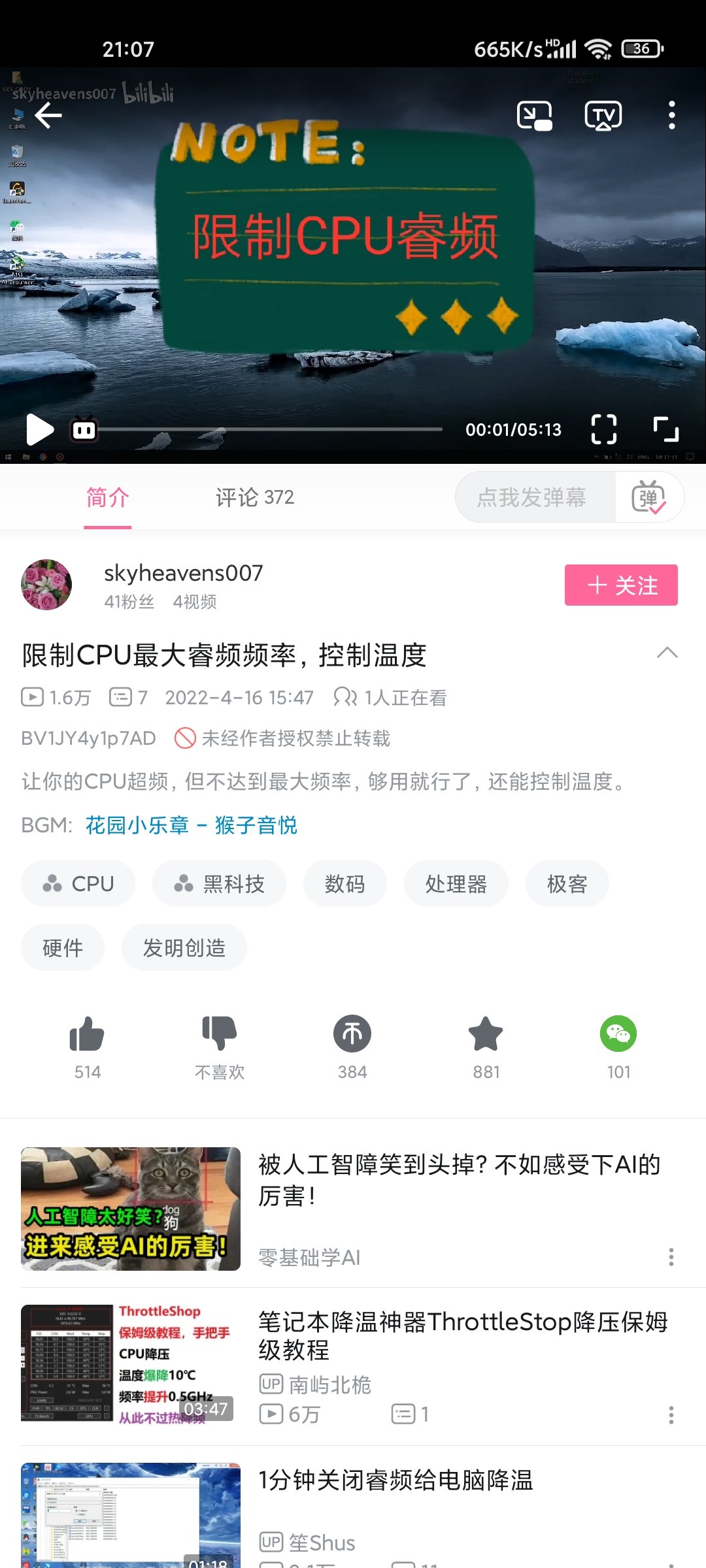706x1568 pixels.
Task: Cast the video to TV
Action: [x=602, y=116]
